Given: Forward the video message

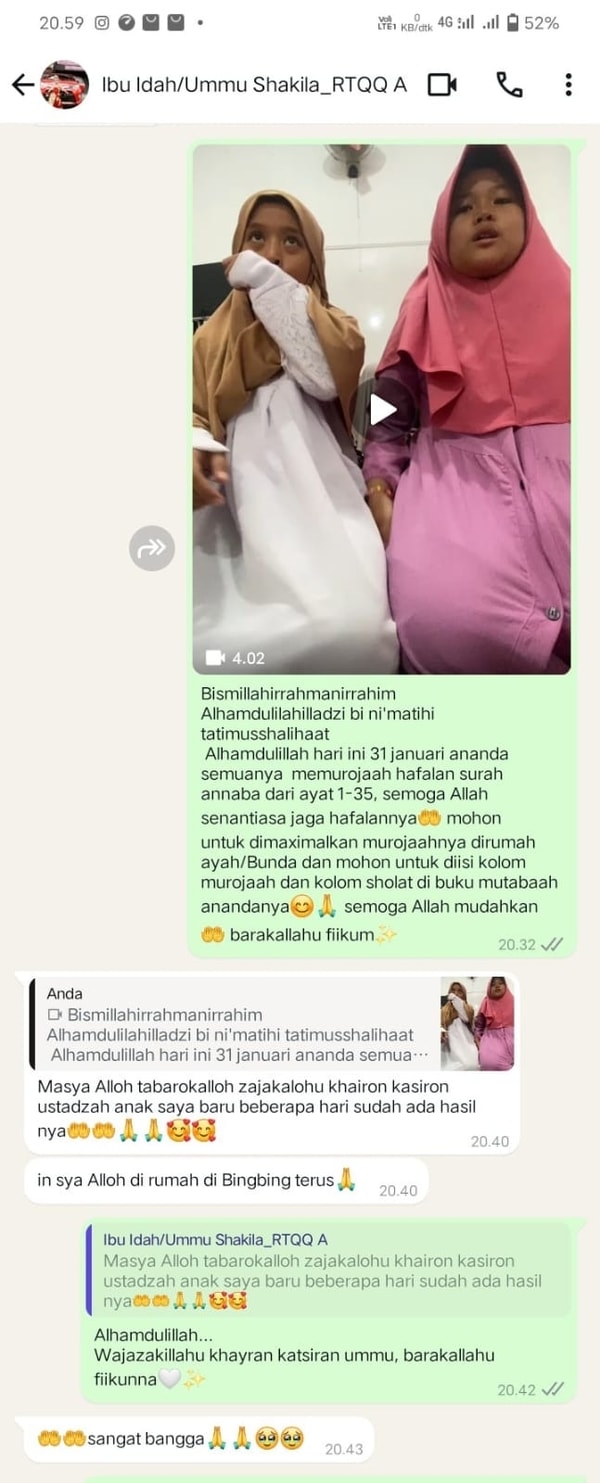Looking at the screenshot, I should (x=152, y=548).
